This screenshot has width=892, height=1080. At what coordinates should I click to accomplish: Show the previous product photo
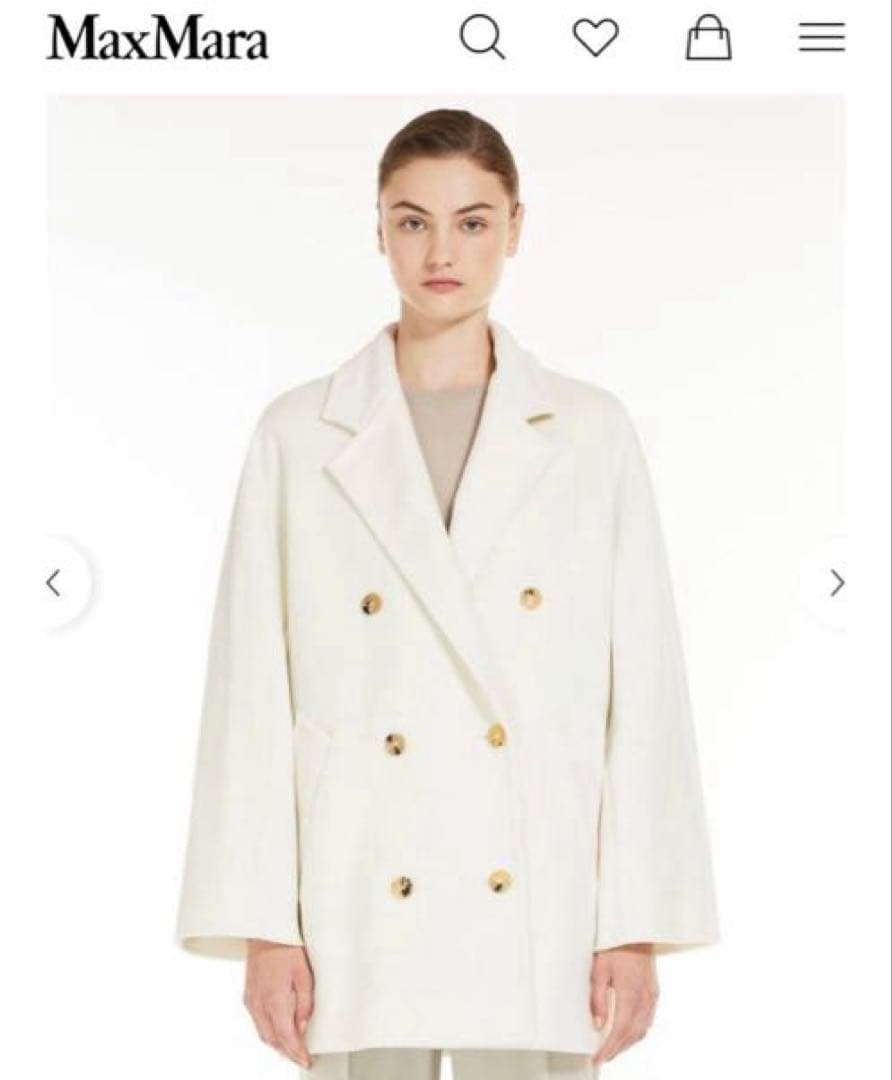point(55,583)
